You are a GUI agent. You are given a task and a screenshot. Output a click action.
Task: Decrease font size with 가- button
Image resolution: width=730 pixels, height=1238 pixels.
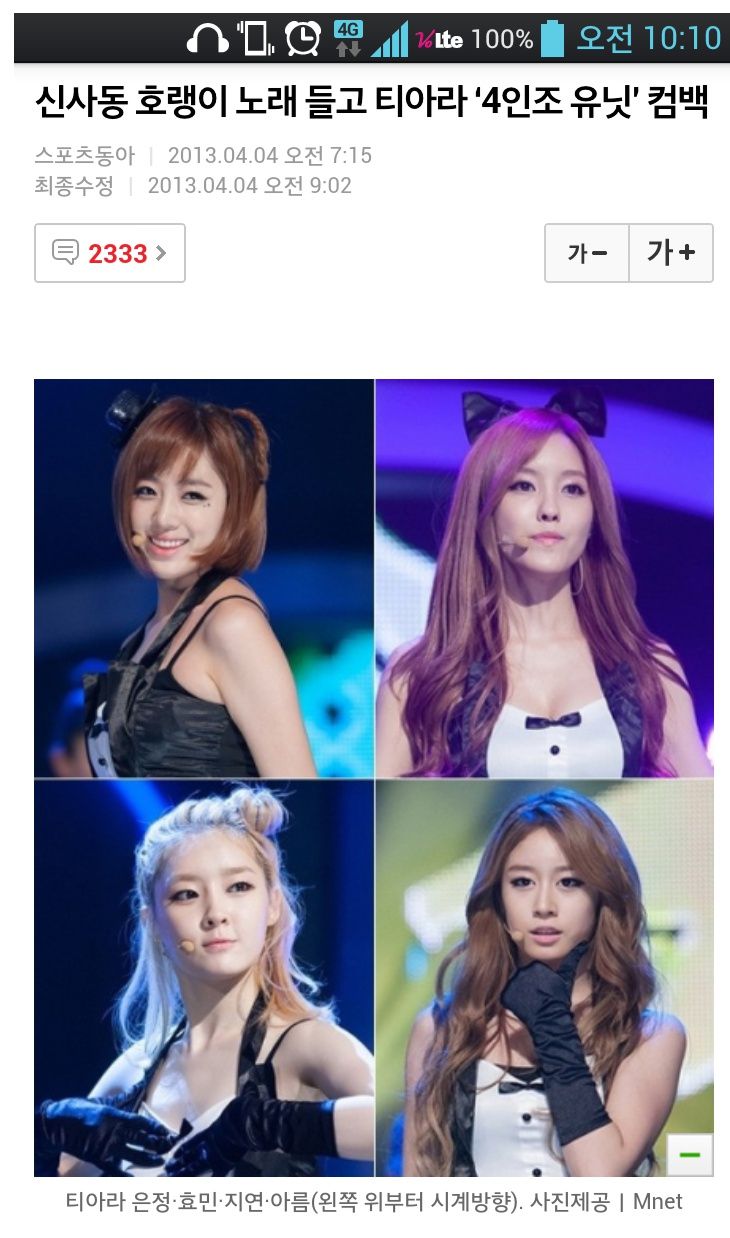tap(587, 253)
